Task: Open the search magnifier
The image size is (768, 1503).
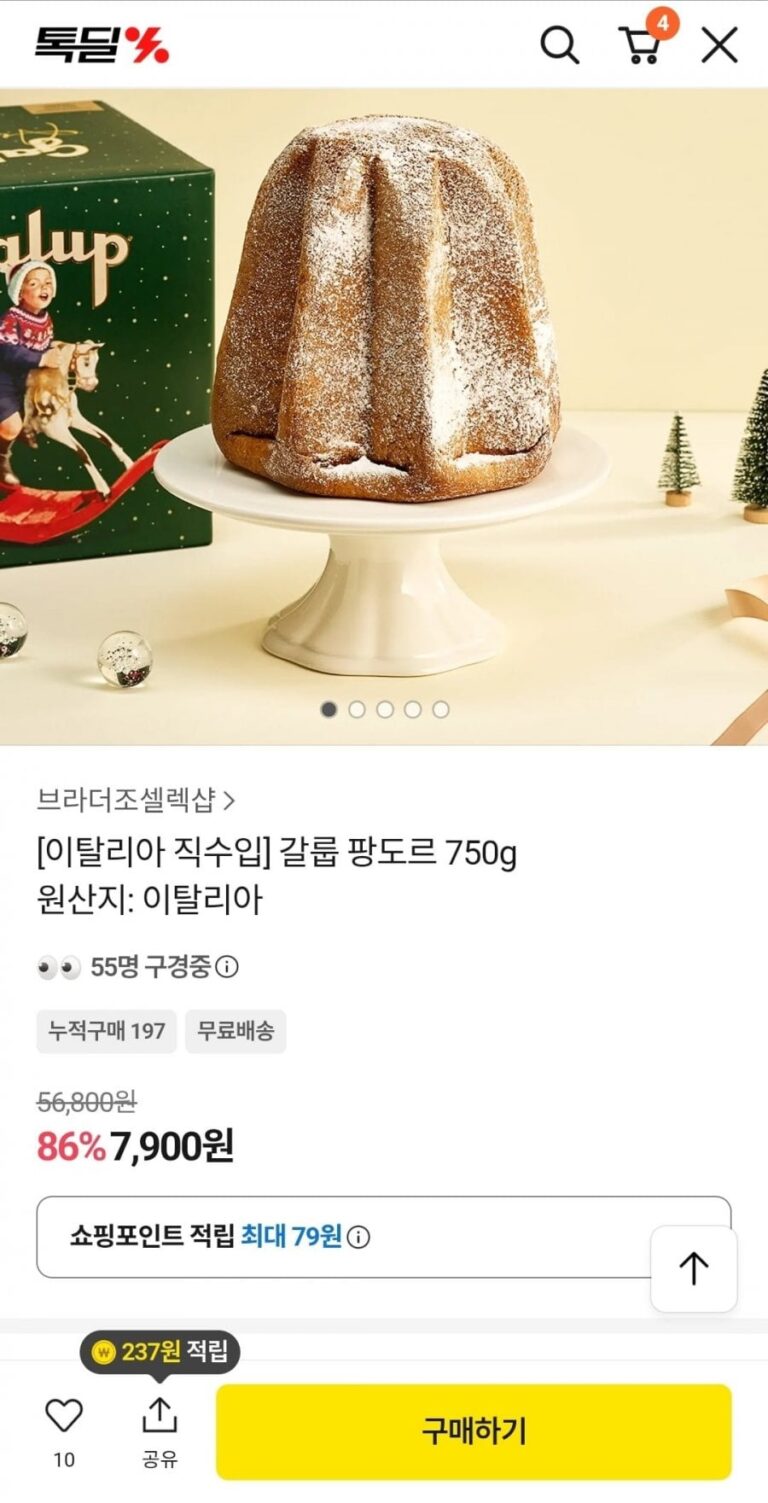Action: 559,45
